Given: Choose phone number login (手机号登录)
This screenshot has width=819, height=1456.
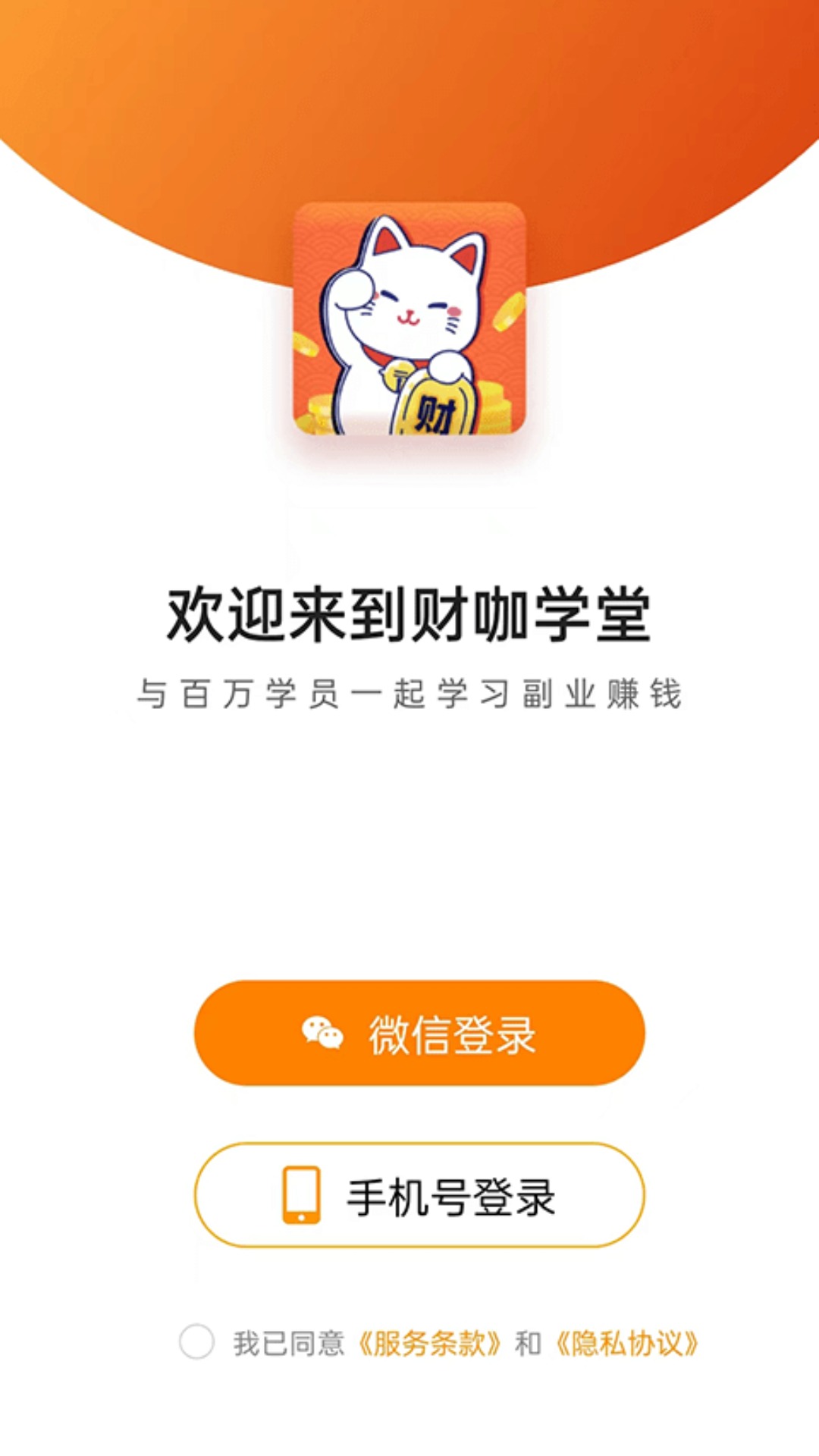Looking at the screenshot, I should click(419, 1196).
